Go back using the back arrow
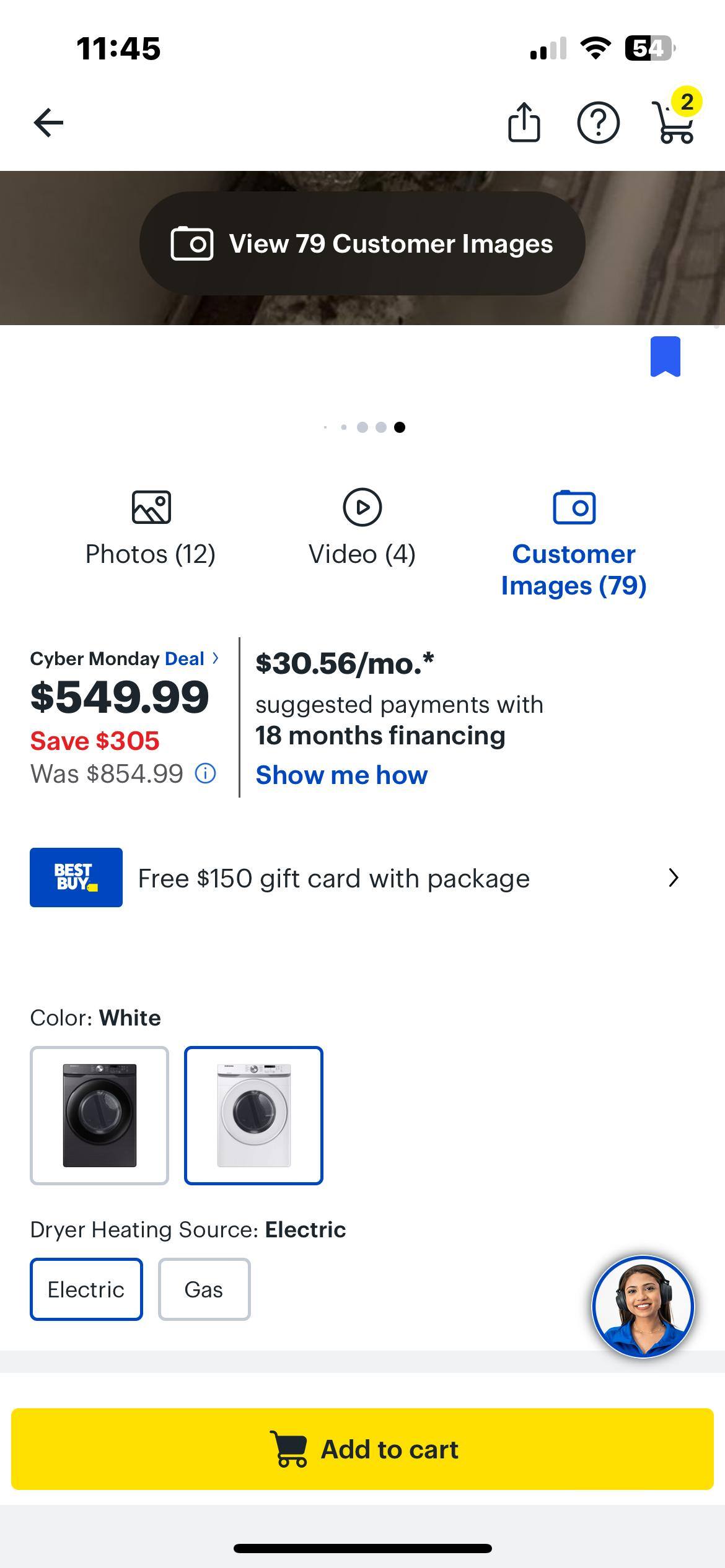The image size is (725, 1568). [47, 123]
